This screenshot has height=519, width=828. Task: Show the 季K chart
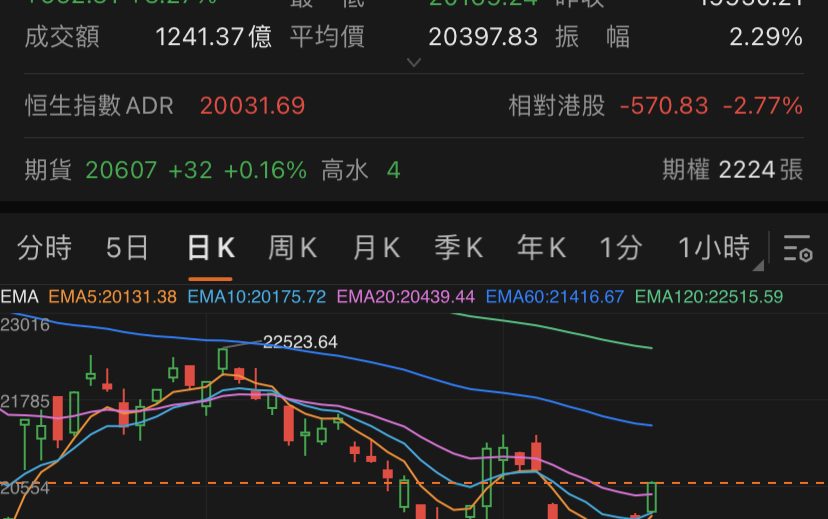point(459,248)
